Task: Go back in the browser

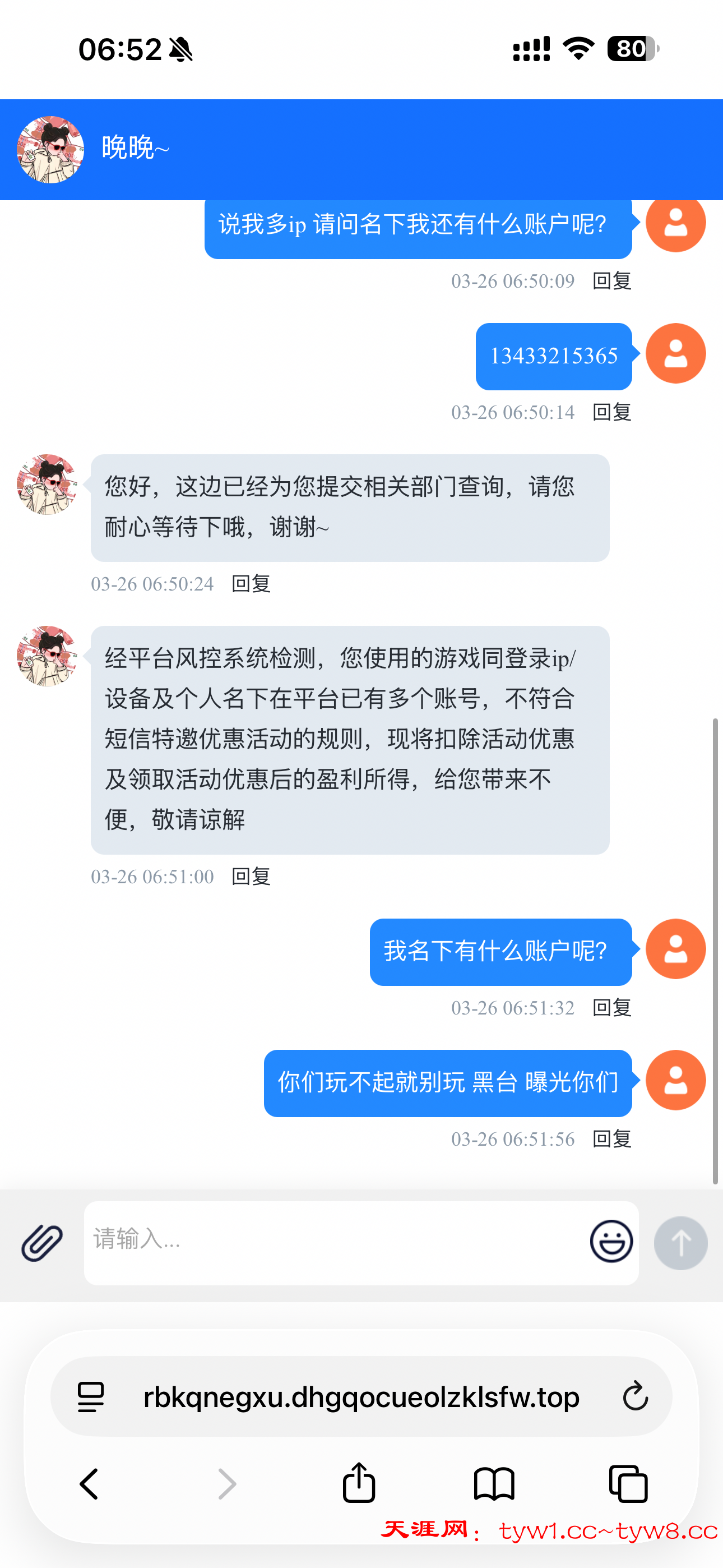Action: coord(90,1484)
